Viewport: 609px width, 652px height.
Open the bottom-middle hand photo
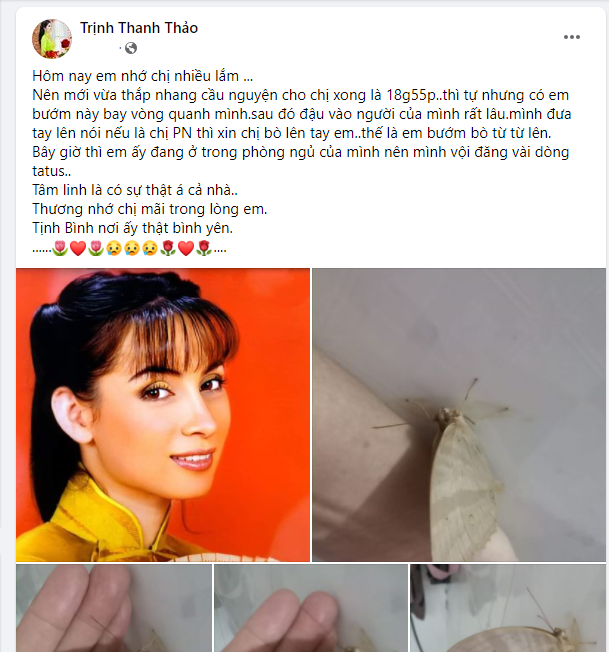(310, 608)
